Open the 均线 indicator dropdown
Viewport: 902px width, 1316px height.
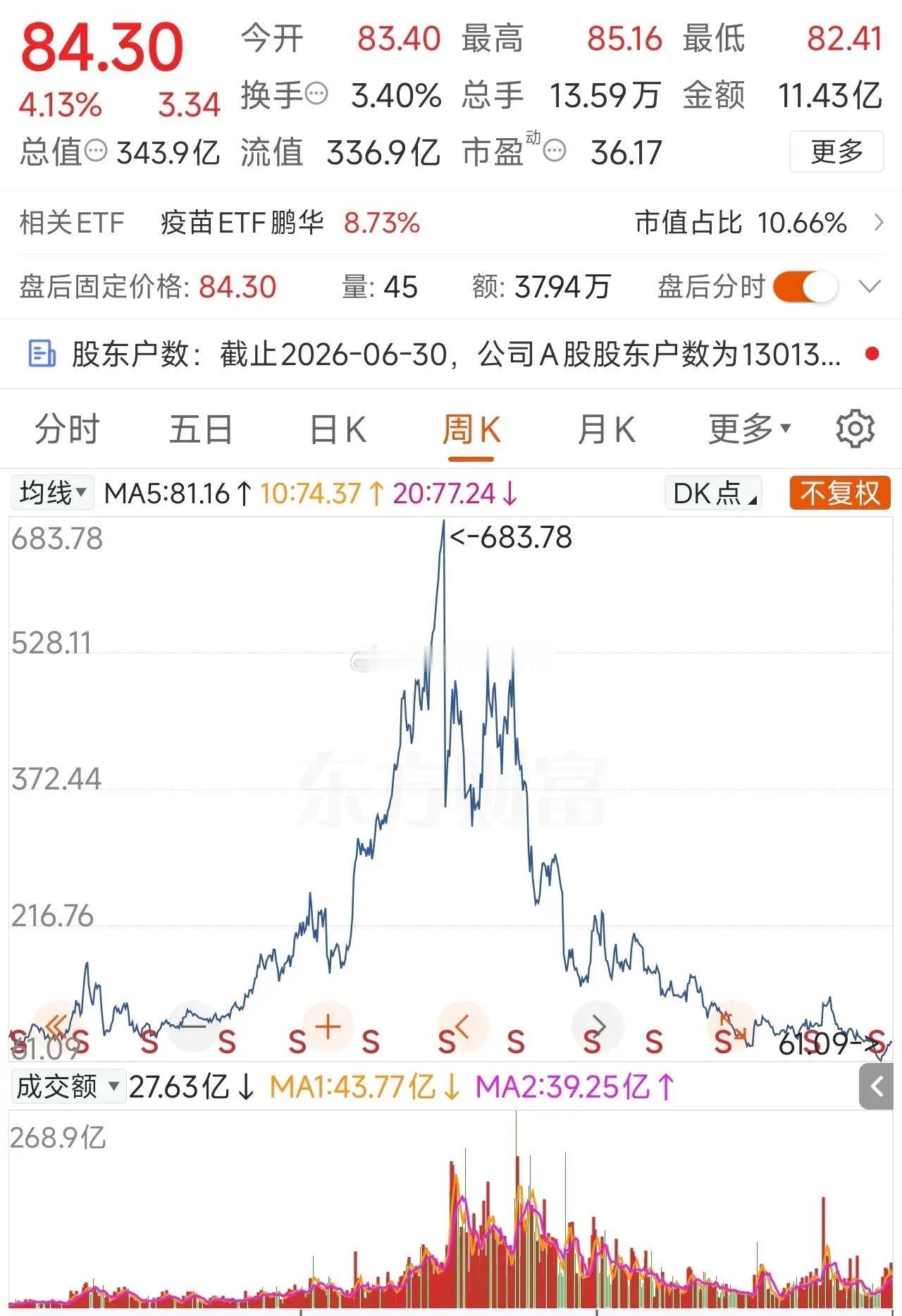(x=53, y=493)
